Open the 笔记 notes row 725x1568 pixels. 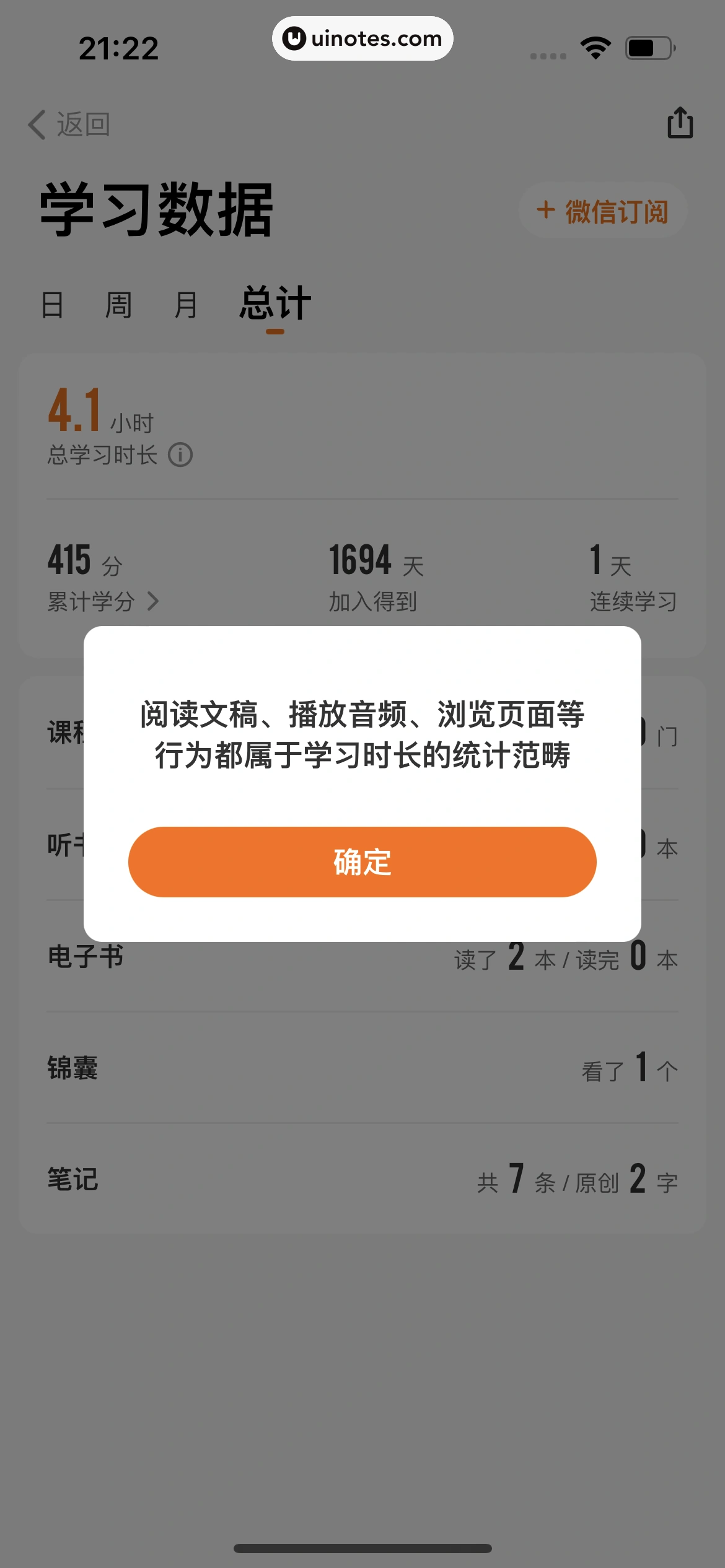click(x=362, y=1180)
